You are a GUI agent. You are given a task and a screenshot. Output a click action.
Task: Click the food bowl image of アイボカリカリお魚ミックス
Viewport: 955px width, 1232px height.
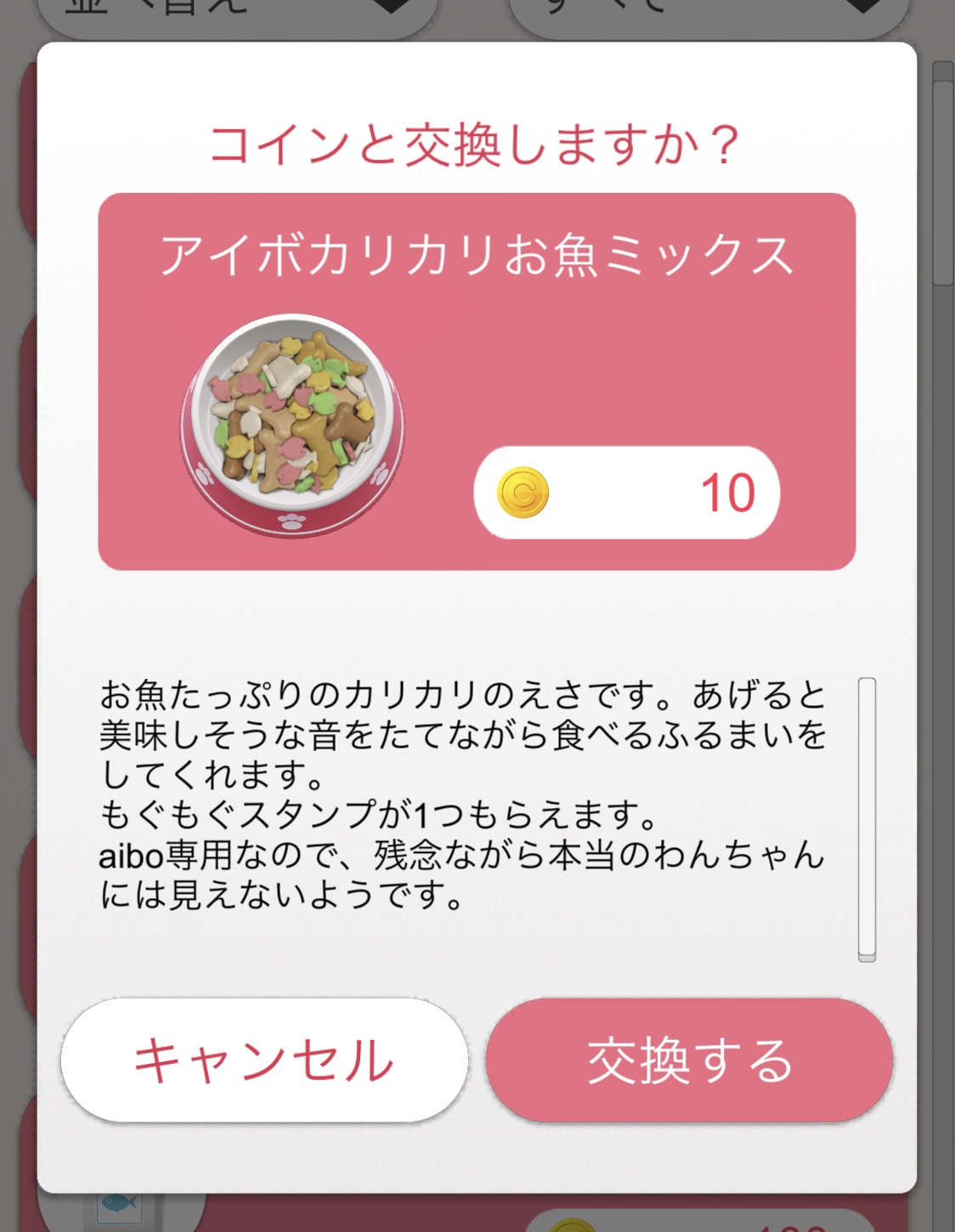293,421
